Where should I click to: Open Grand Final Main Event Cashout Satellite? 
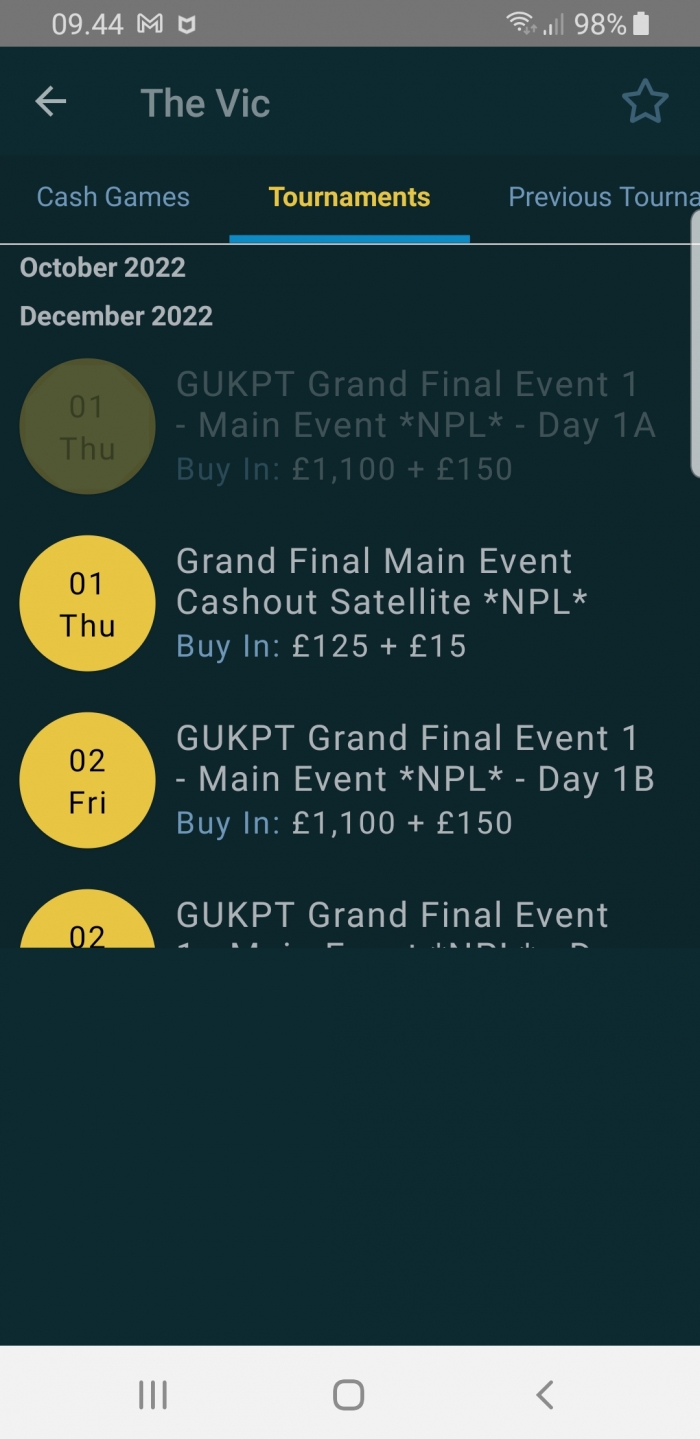tap(350, 603)
